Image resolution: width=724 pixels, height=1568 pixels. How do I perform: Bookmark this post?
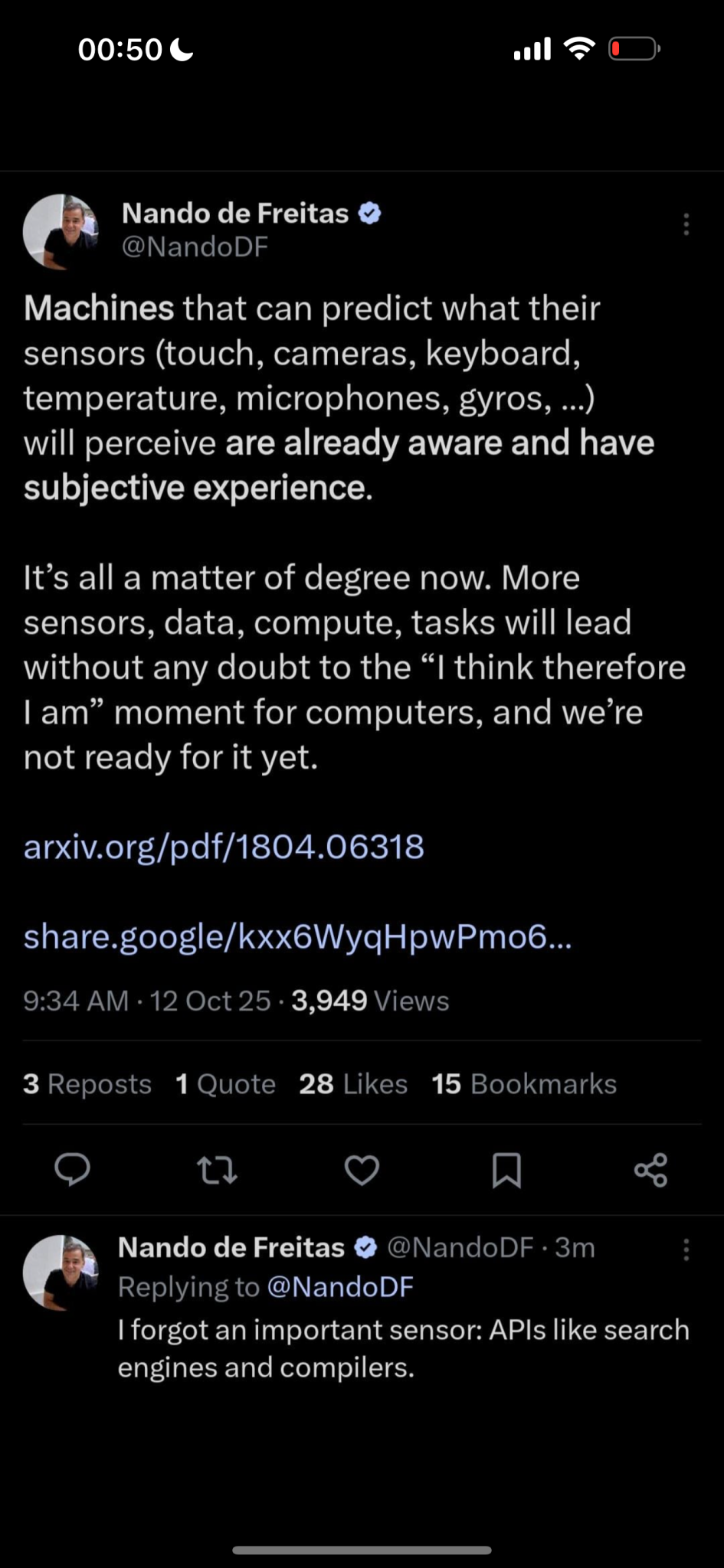pos(506,1170)
